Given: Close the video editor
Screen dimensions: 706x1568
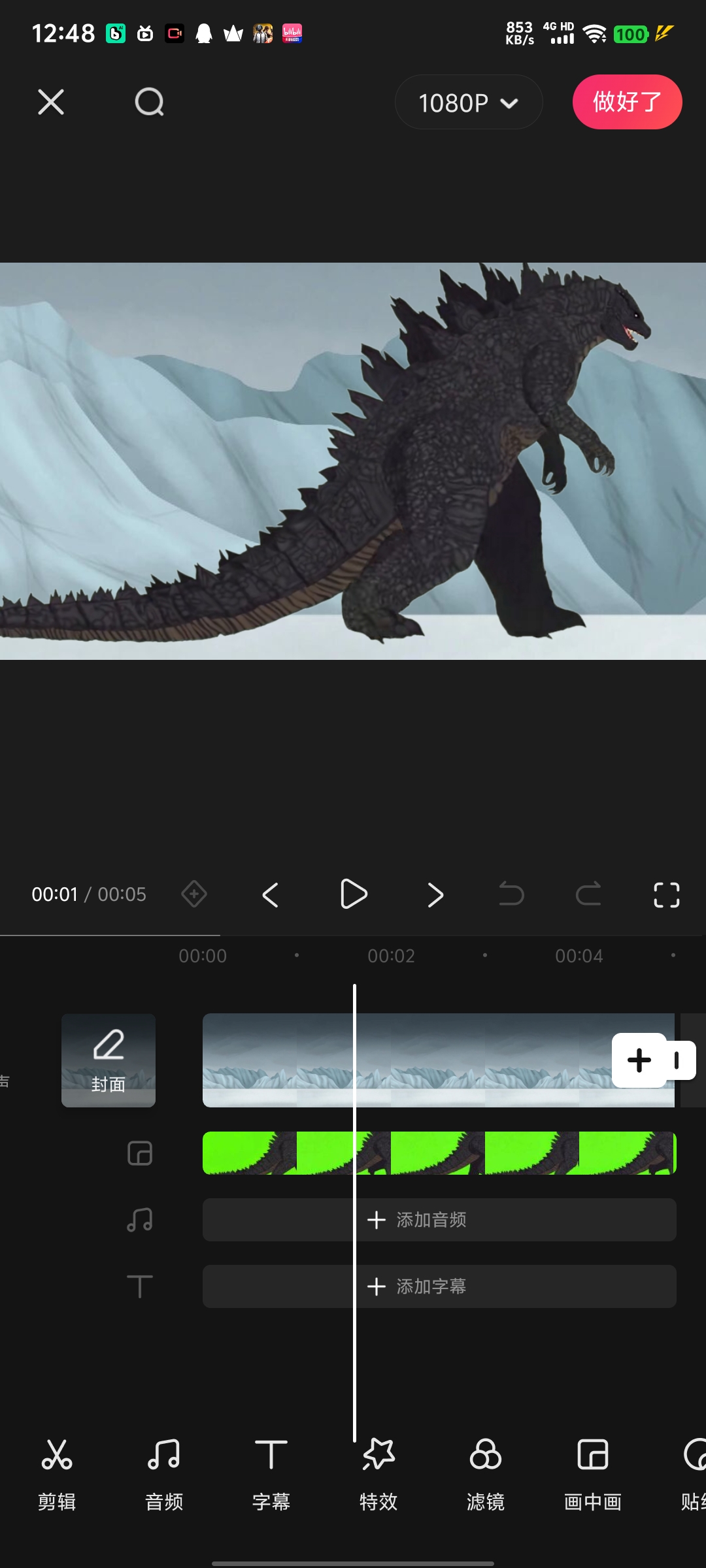Looking at the screenshot, I should [51, 102].
